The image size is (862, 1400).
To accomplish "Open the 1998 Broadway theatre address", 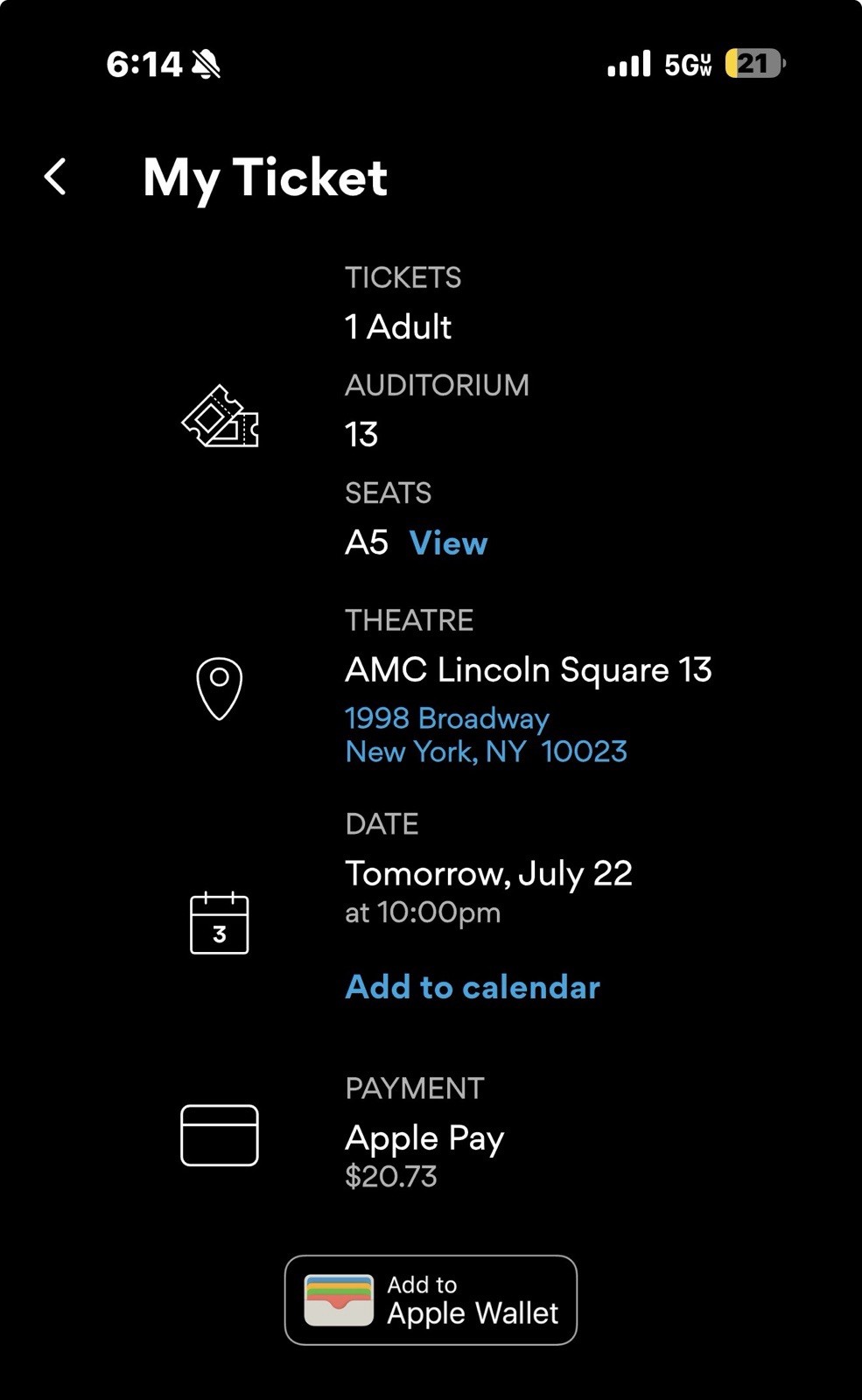I will 486,735.
